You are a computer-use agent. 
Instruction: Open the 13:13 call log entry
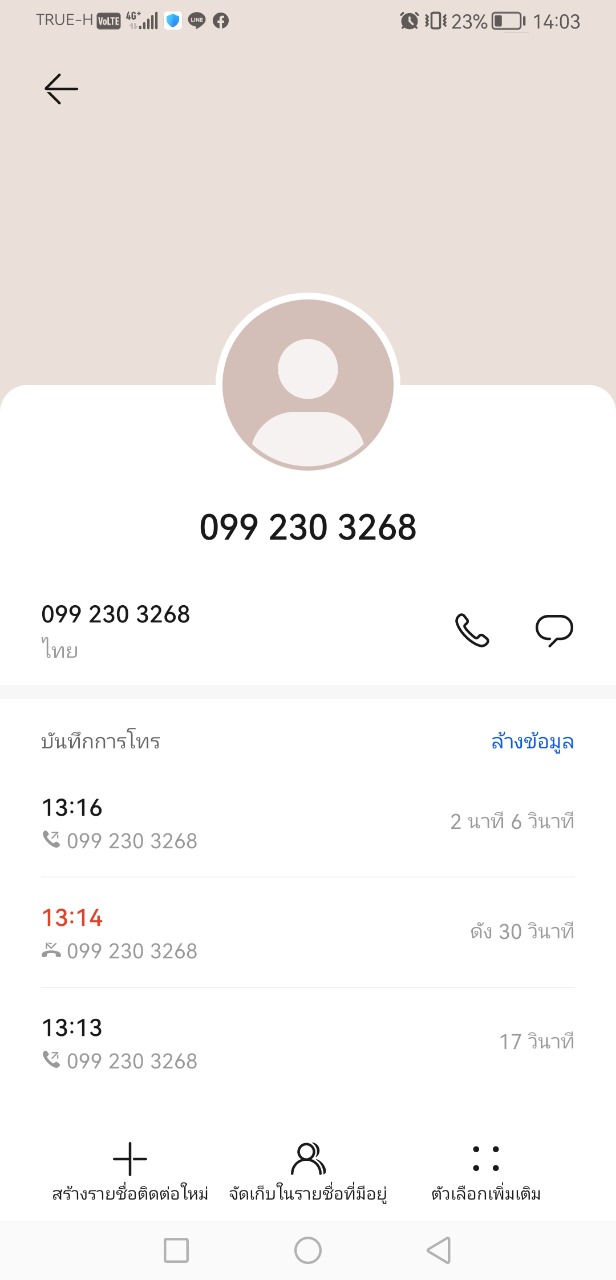point(308,1043)
